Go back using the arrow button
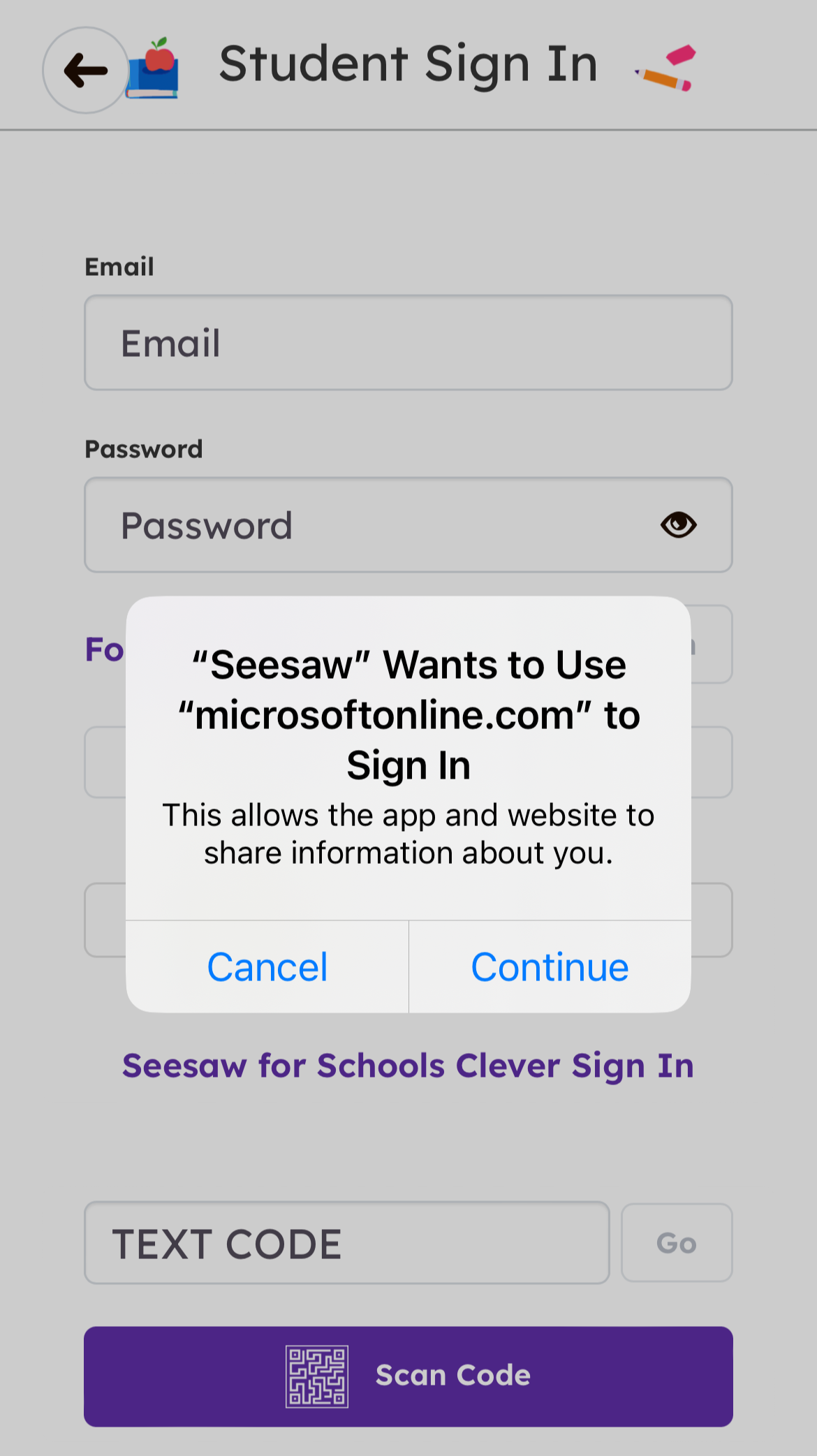The width and height of the screenshot is (817, 1456). coord(85,71)
